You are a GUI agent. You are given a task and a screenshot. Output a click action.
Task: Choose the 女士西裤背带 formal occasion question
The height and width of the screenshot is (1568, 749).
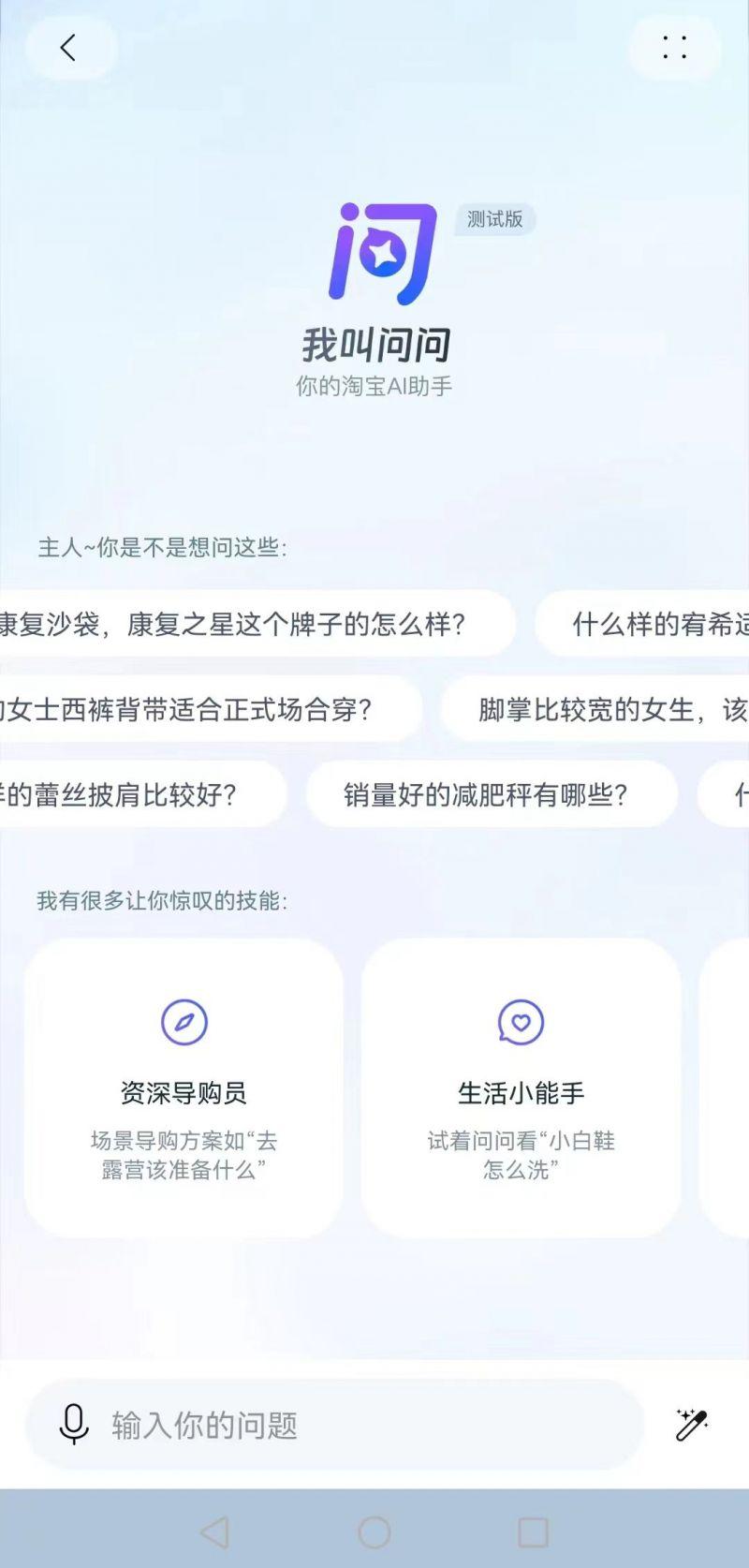coord(197,709)
